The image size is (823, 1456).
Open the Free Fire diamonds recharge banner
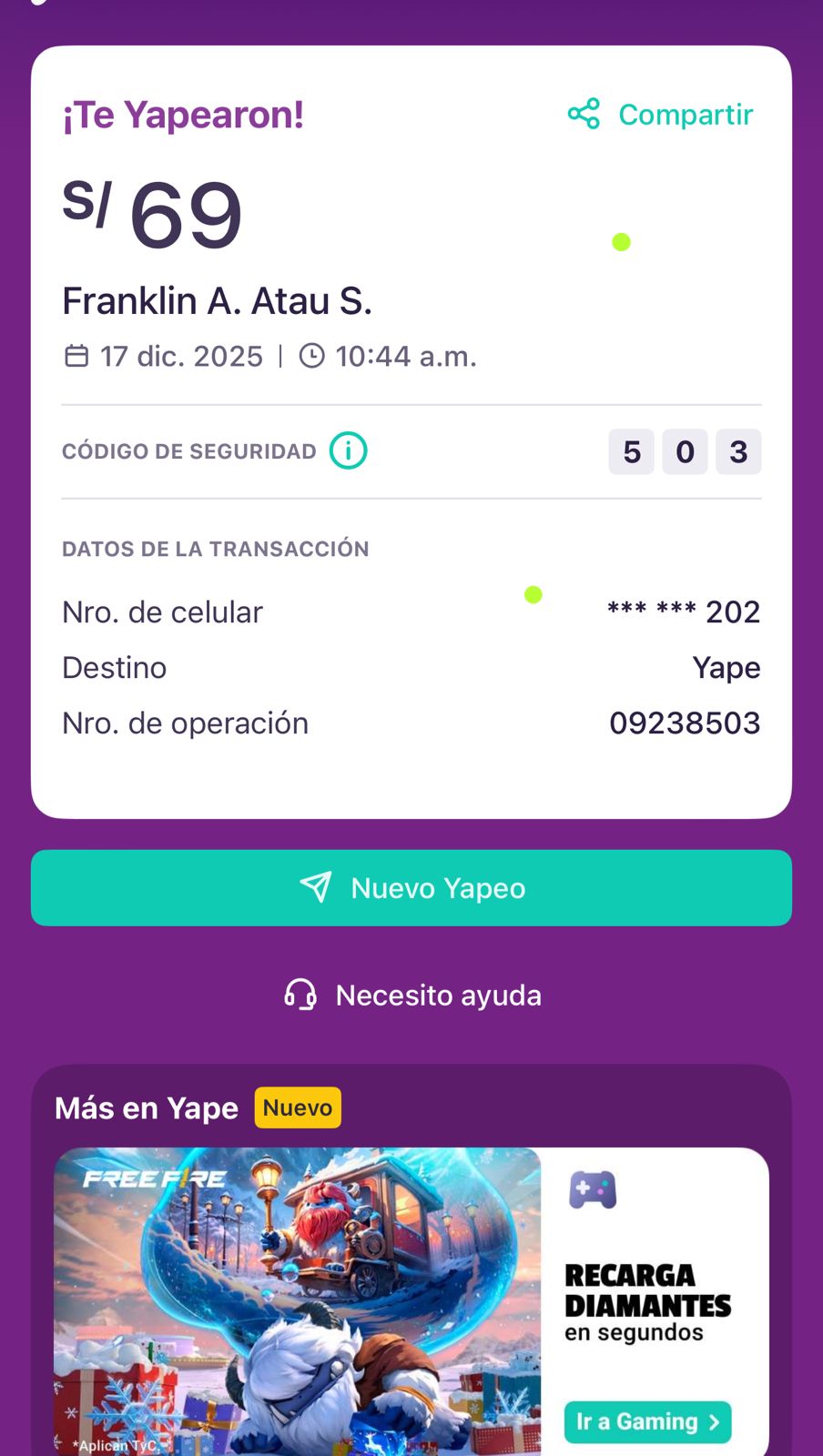click(x=298, y=1299)
